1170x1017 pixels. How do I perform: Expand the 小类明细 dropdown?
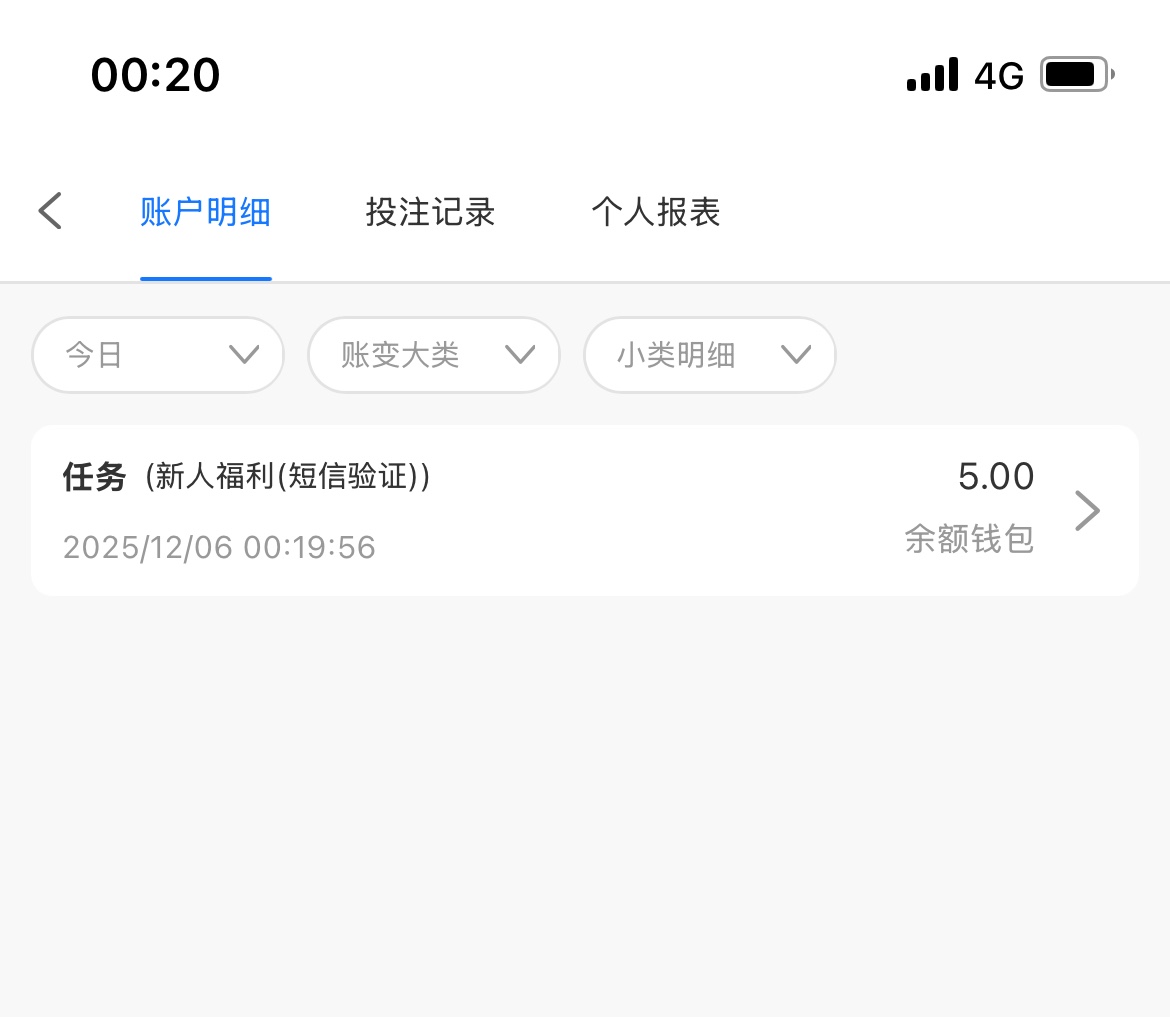709,355
